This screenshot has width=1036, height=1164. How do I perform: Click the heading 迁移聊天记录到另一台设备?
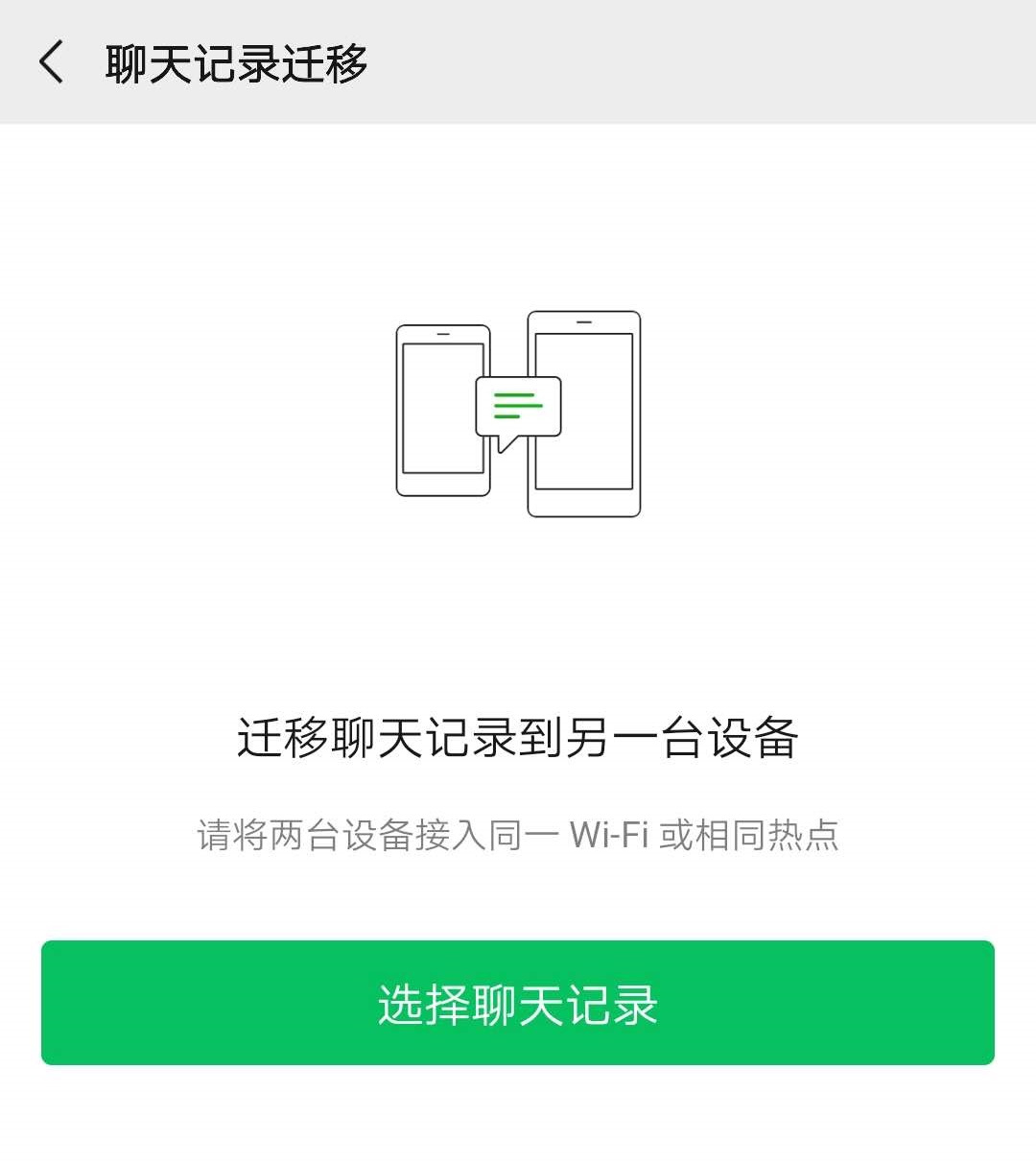[x=518, y=739]
